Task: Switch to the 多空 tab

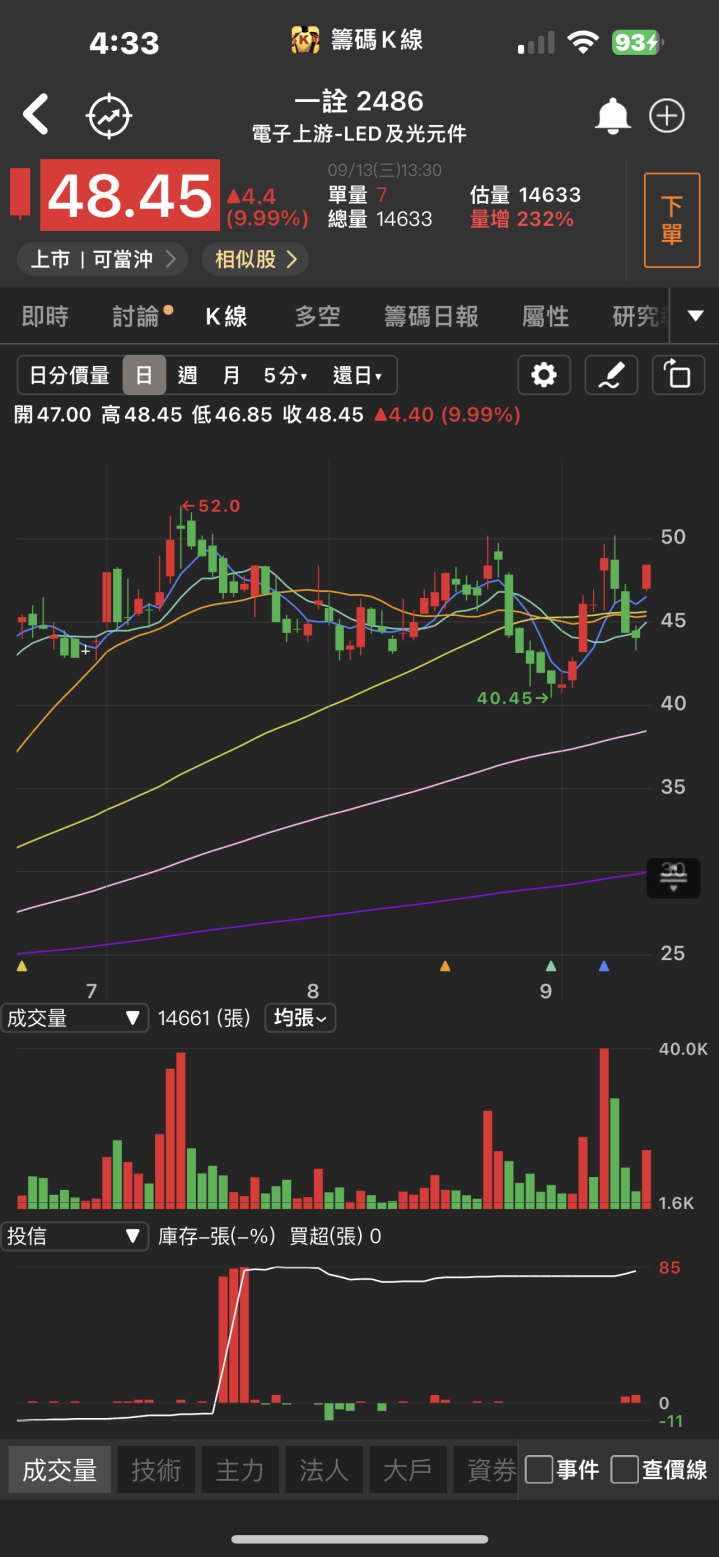Action: 317,317
